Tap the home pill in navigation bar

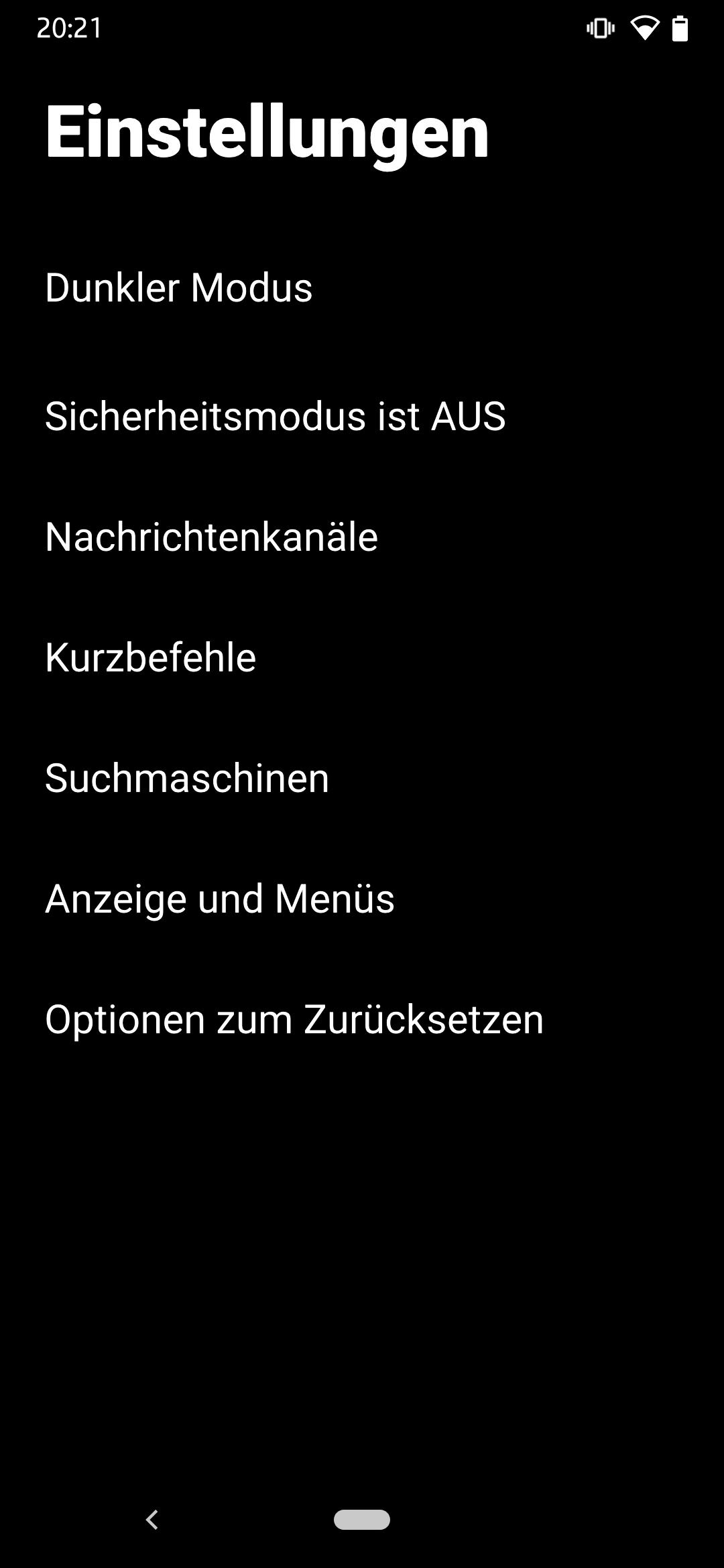[362, 1520]
